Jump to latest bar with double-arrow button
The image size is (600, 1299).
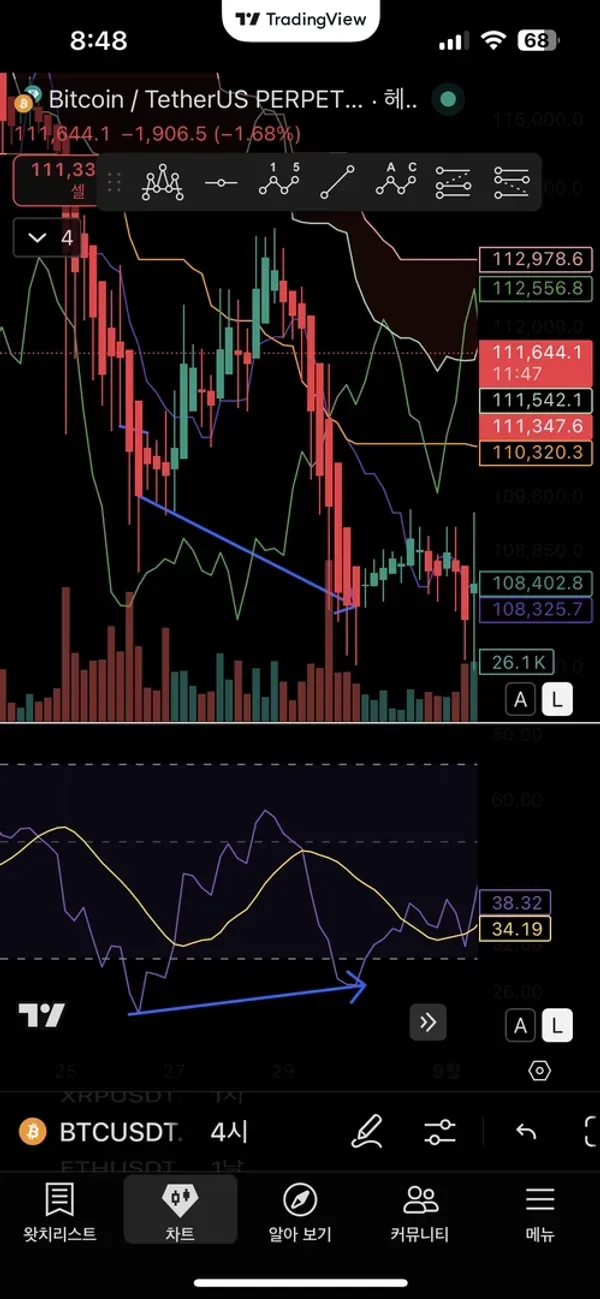pos(428,1022)
